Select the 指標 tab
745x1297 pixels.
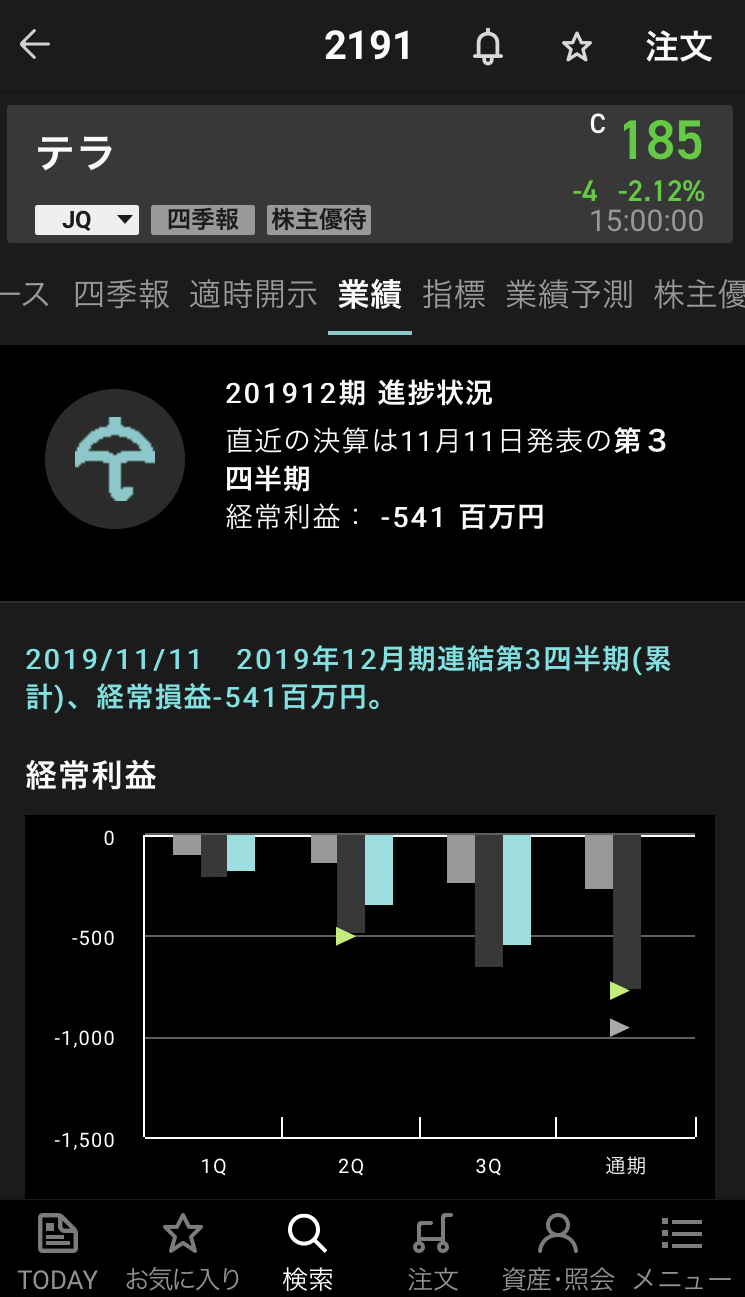tap(453, 294)
